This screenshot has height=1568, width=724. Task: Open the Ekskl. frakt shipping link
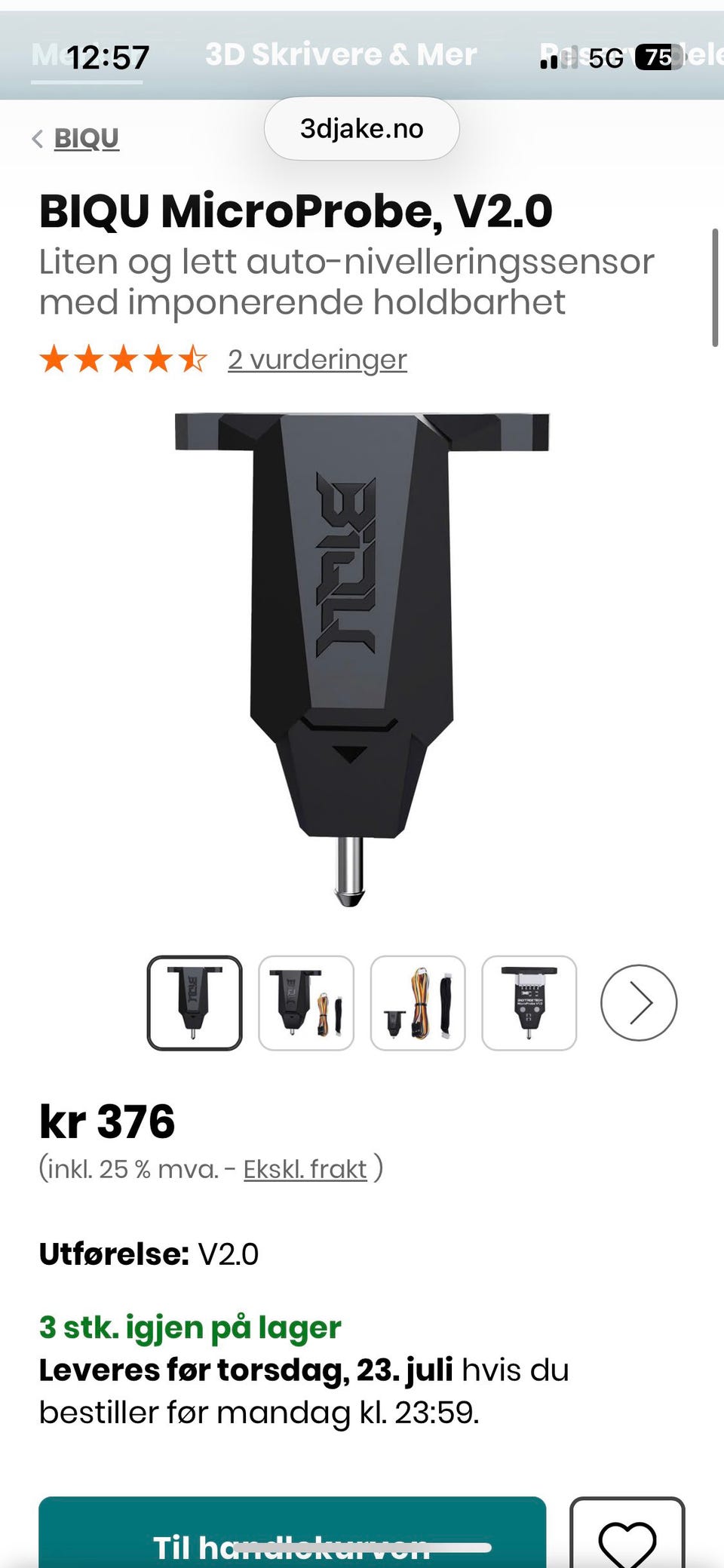click(x=305, y=1169)
